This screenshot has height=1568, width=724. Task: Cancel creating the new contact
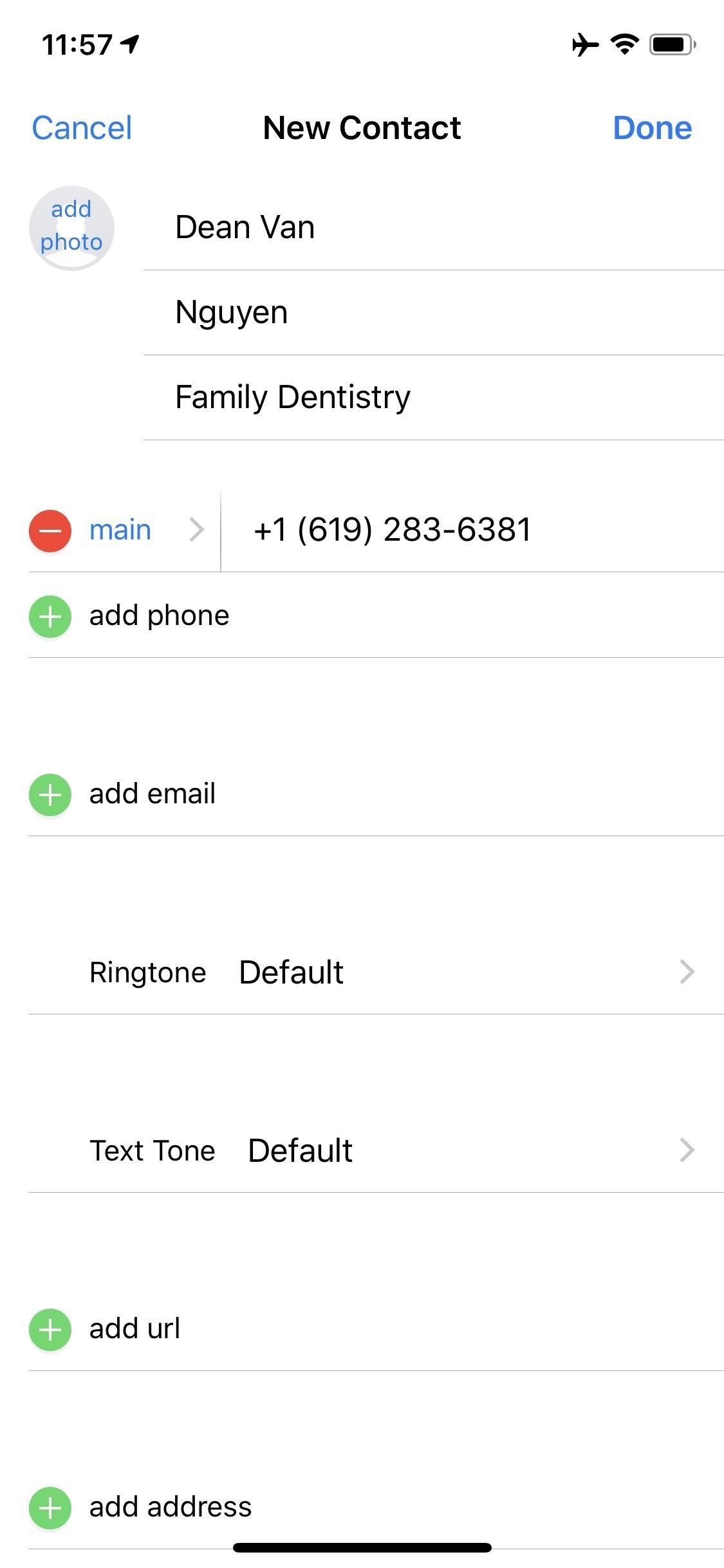click(81, 127)
